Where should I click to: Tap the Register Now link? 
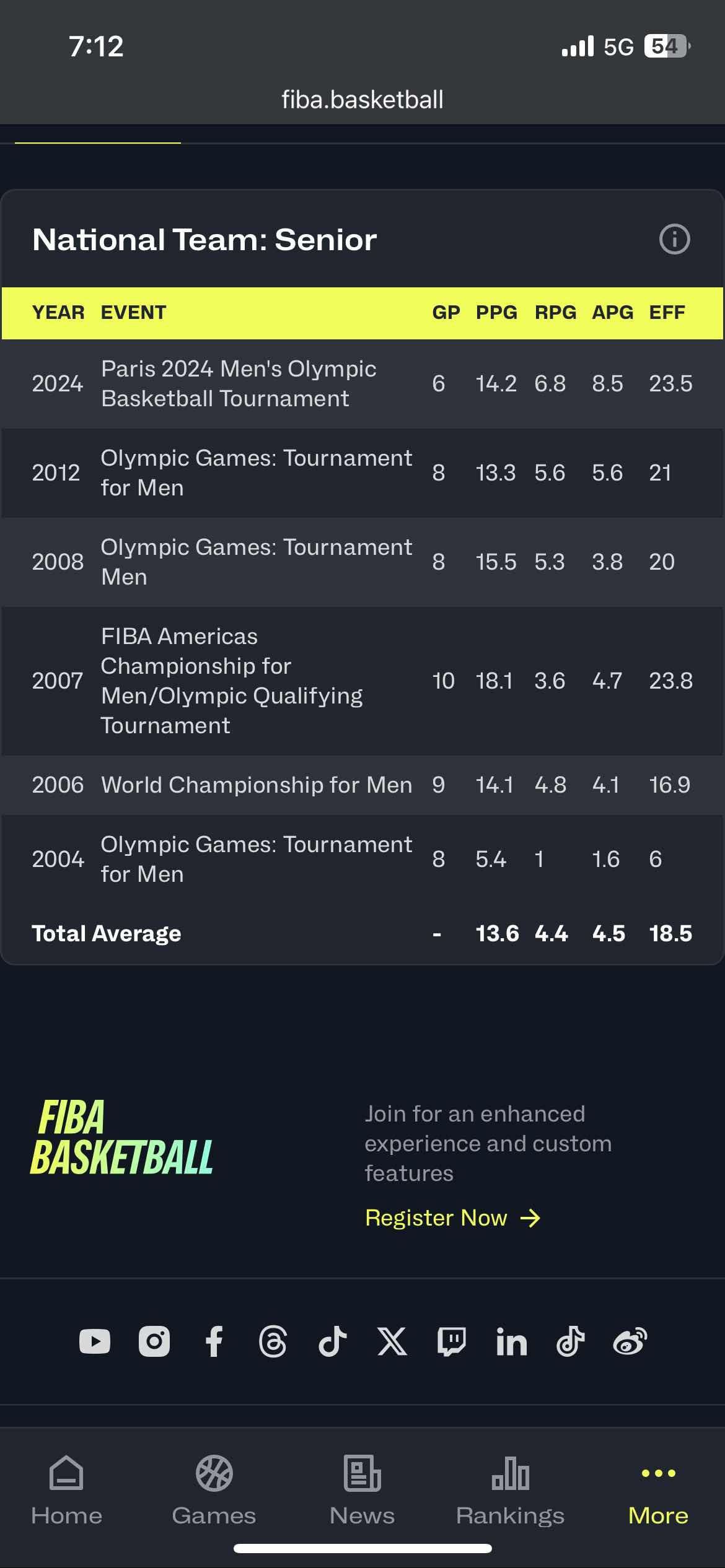(x=452, y=1217)
